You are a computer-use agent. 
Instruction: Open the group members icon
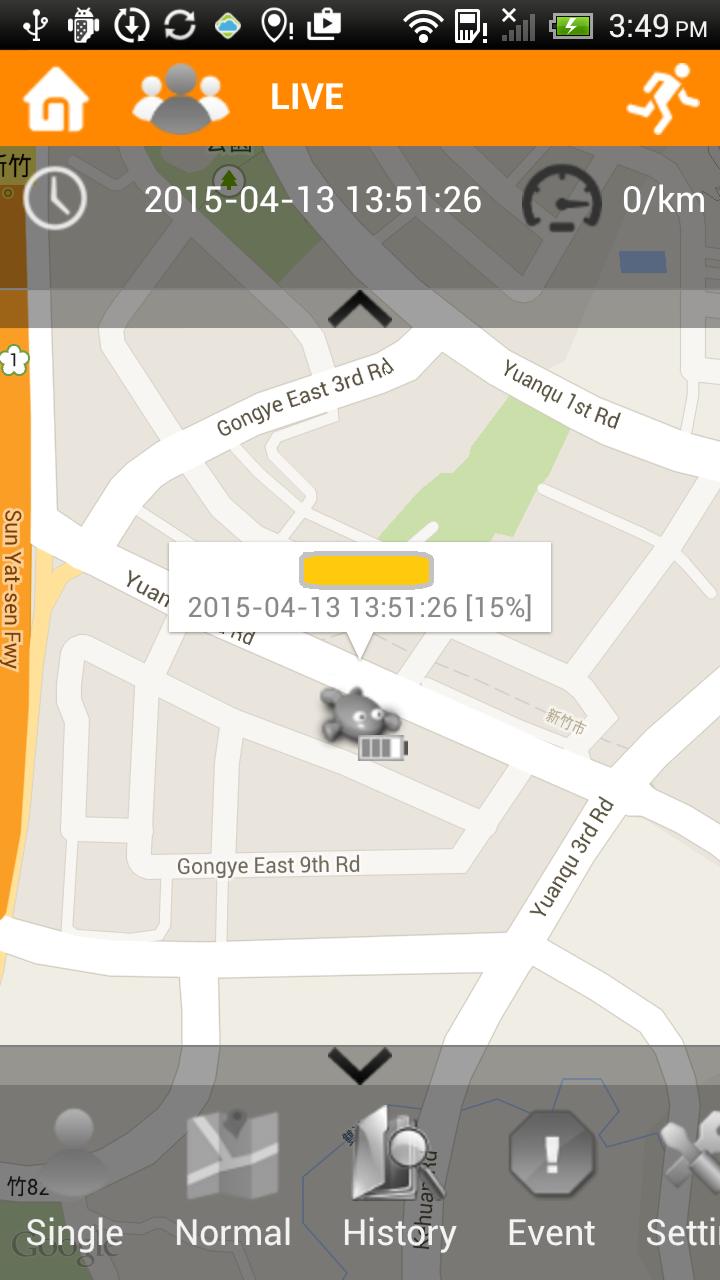pos(181,98)
